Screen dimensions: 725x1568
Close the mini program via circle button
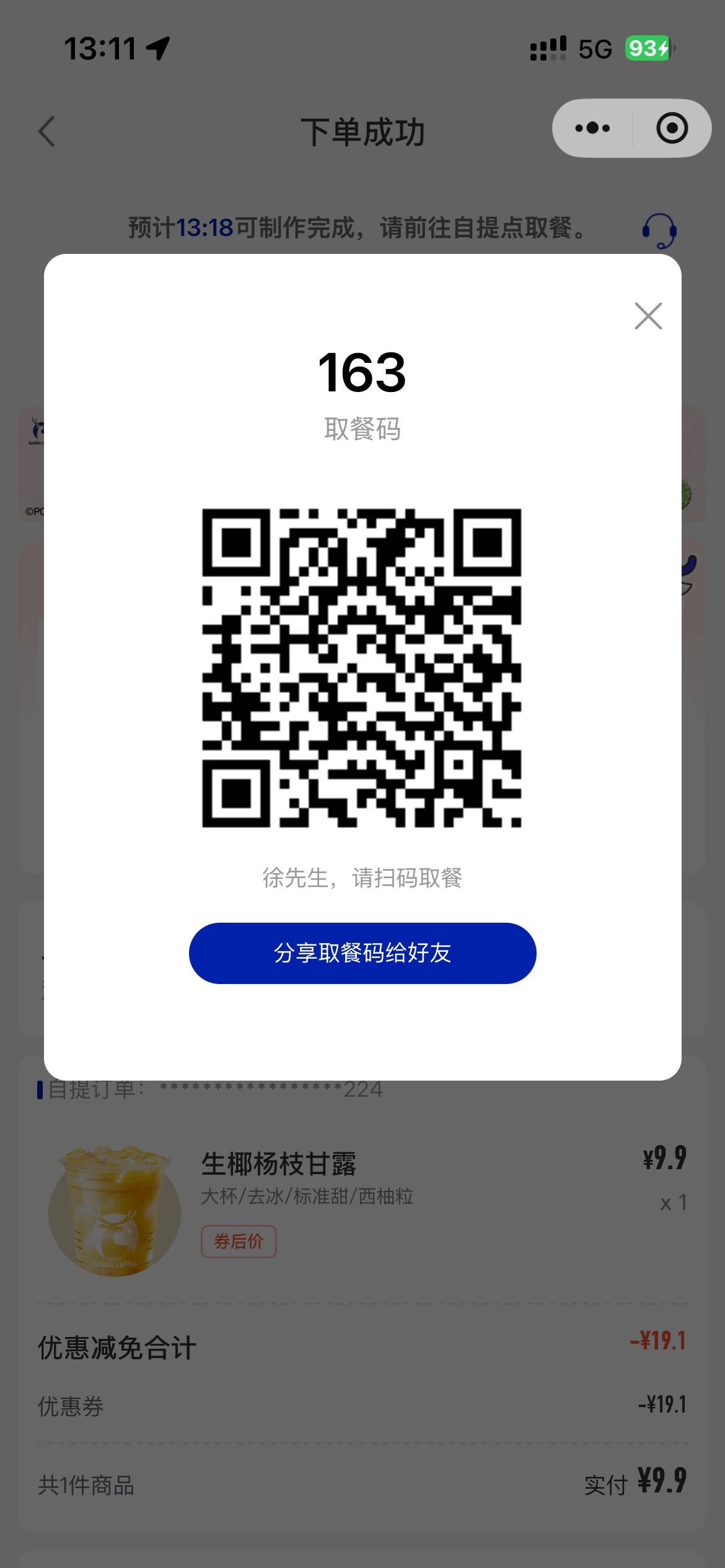[672, 128]
